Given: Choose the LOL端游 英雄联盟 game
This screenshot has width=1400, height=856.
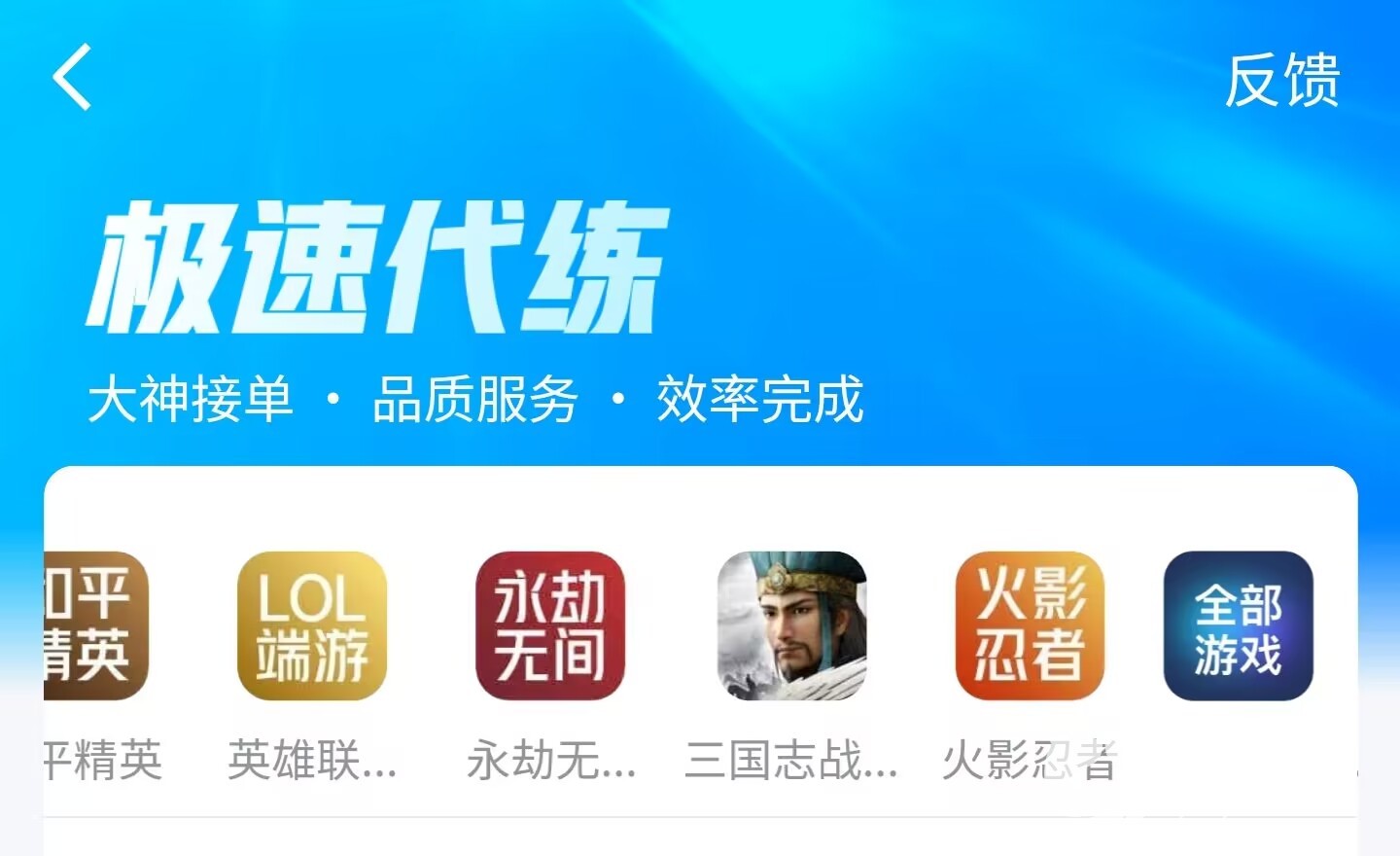Looking at the screenshot, I should point(312,626).
